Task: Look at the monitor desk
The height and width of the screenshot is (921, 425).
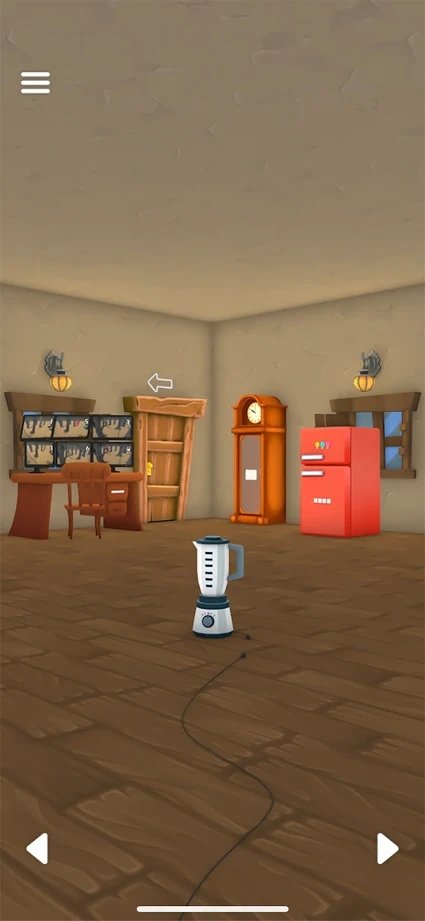Action: (76, 477)
